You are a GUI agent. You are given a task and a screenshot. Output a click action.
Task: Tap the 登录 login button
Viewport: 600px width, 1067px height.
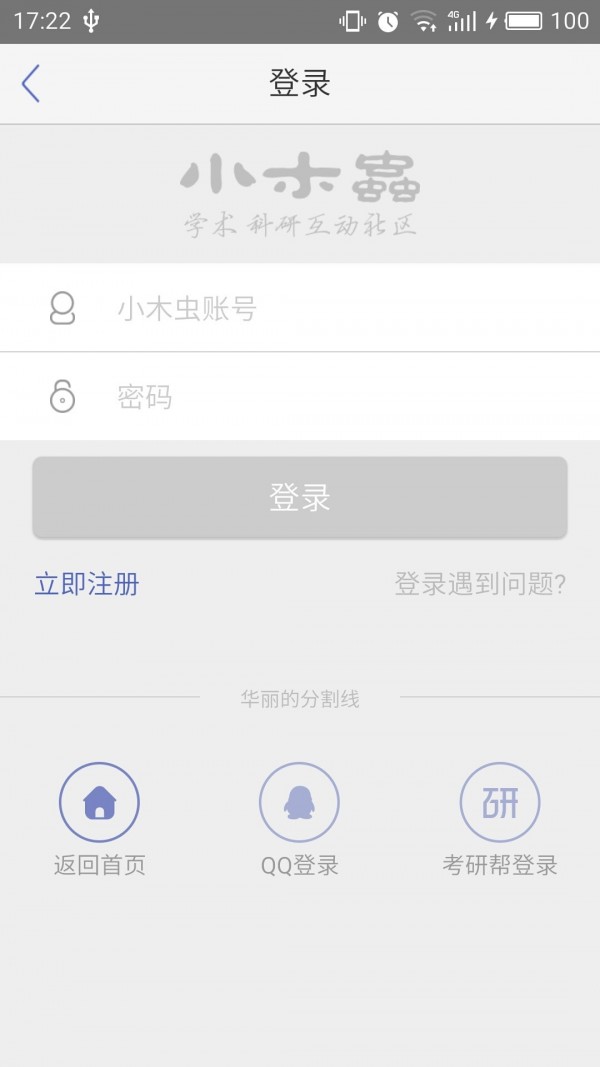coord(300,498)
